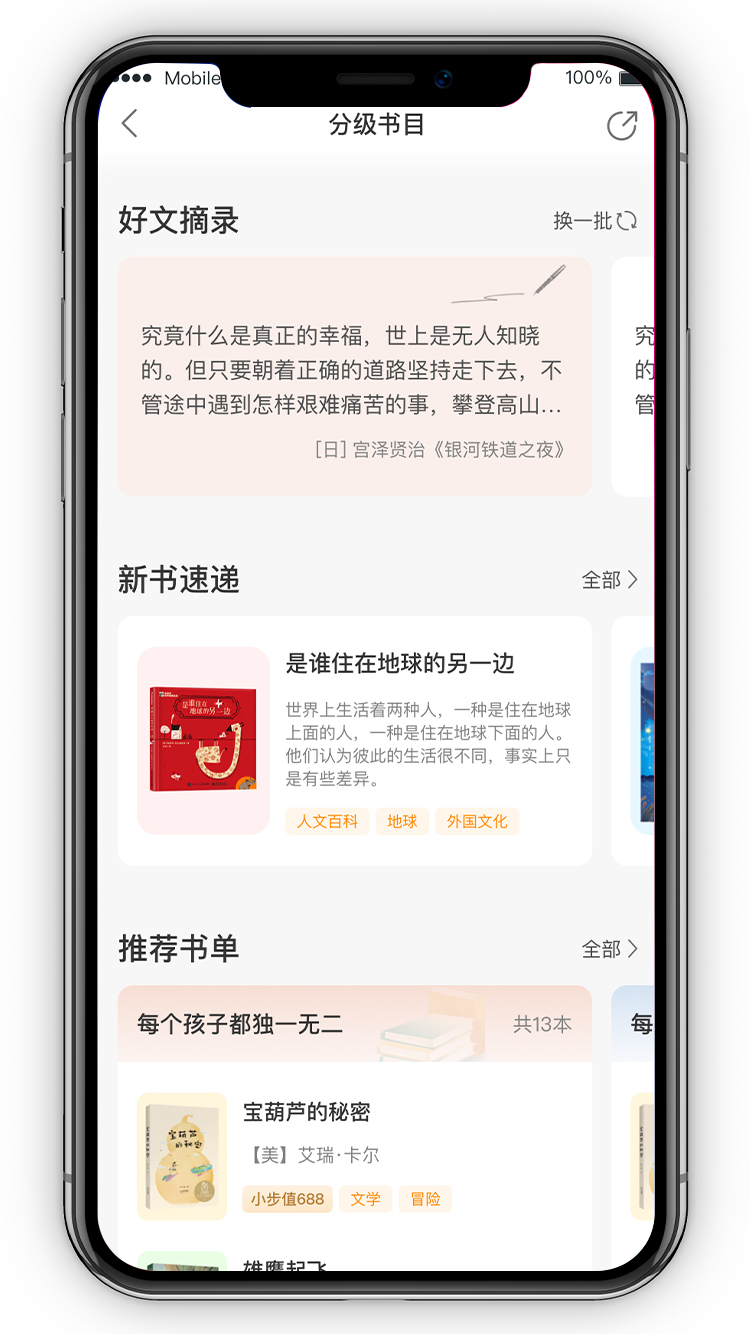Screen dimensions: 750x1334
Task: Go back using the top-left arrow
Action: point(130,125)
